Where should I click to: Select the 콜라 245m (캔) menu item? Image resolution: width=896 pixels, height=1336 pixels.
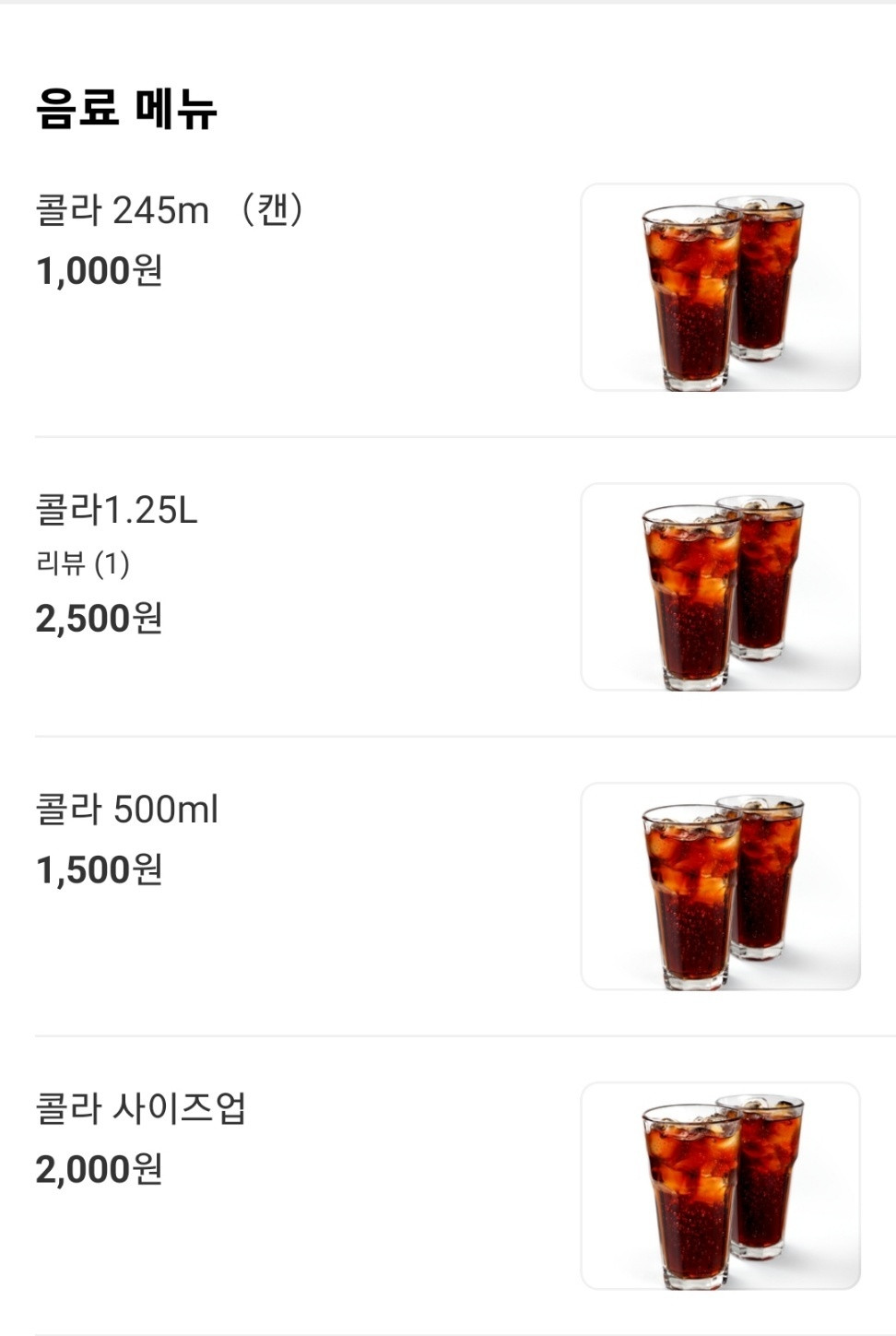pyautogui.click(x=169, y=211)
